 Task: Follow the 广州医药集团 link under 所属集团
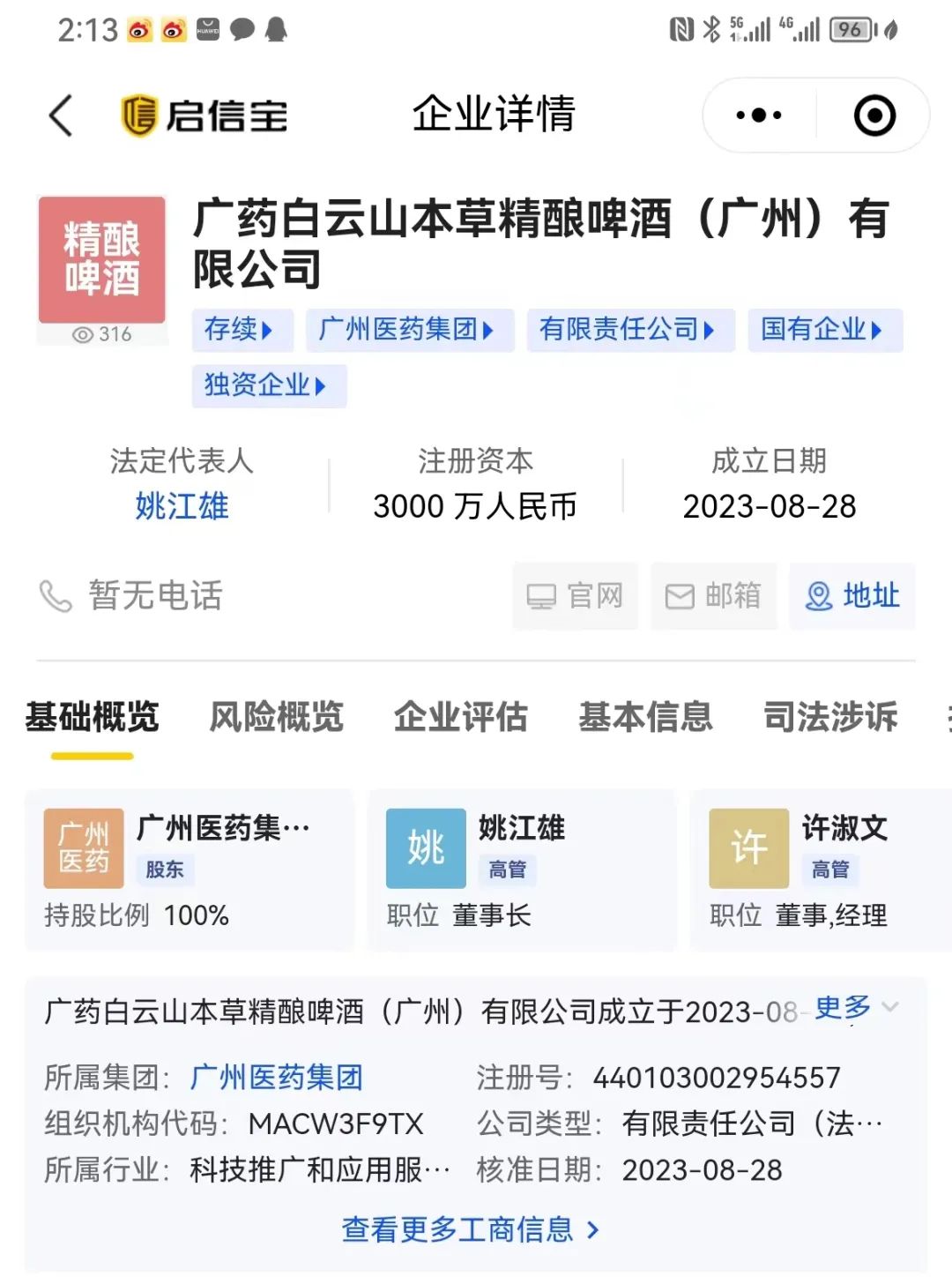[x=276, y=1077]
